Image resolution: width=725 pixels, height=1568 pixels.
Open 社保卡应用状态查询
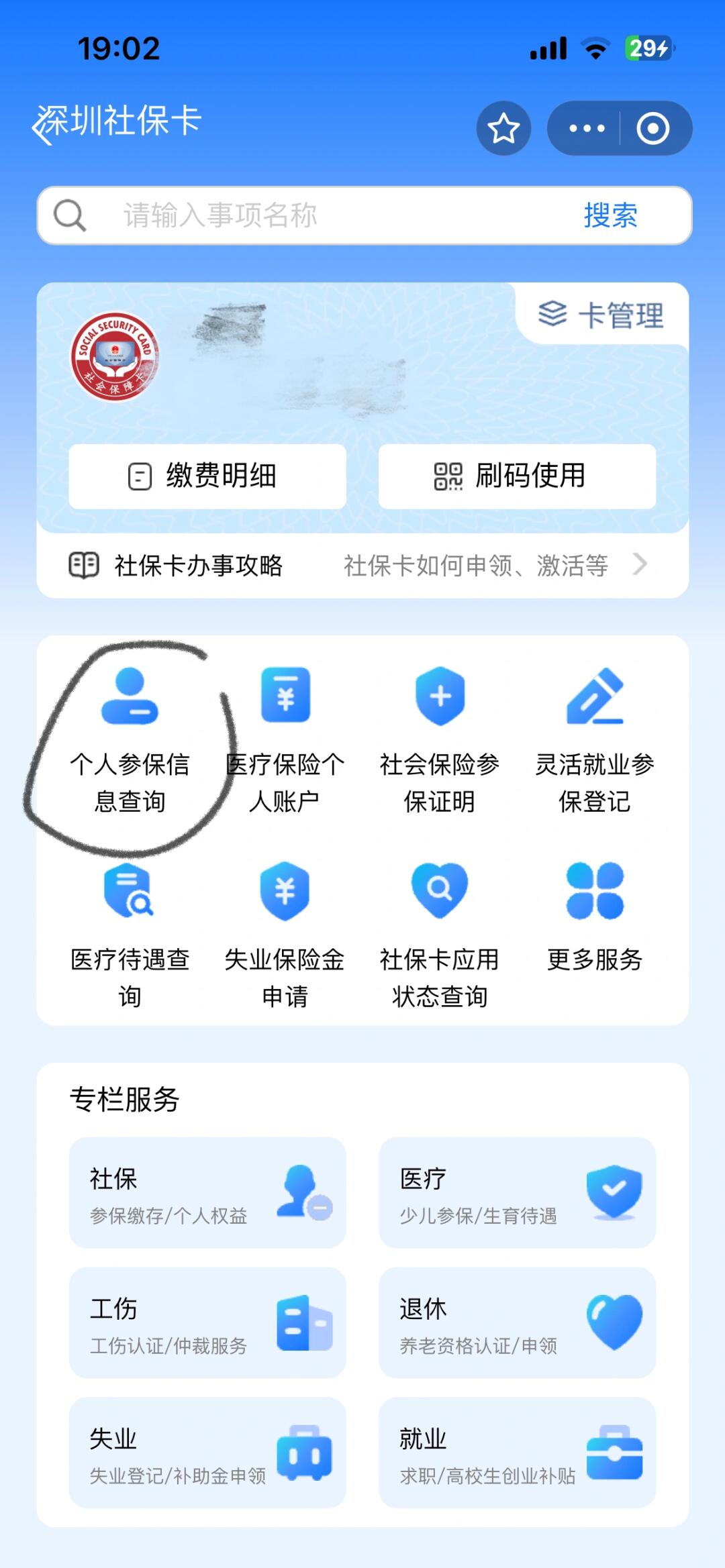click(x=440, y=933)
